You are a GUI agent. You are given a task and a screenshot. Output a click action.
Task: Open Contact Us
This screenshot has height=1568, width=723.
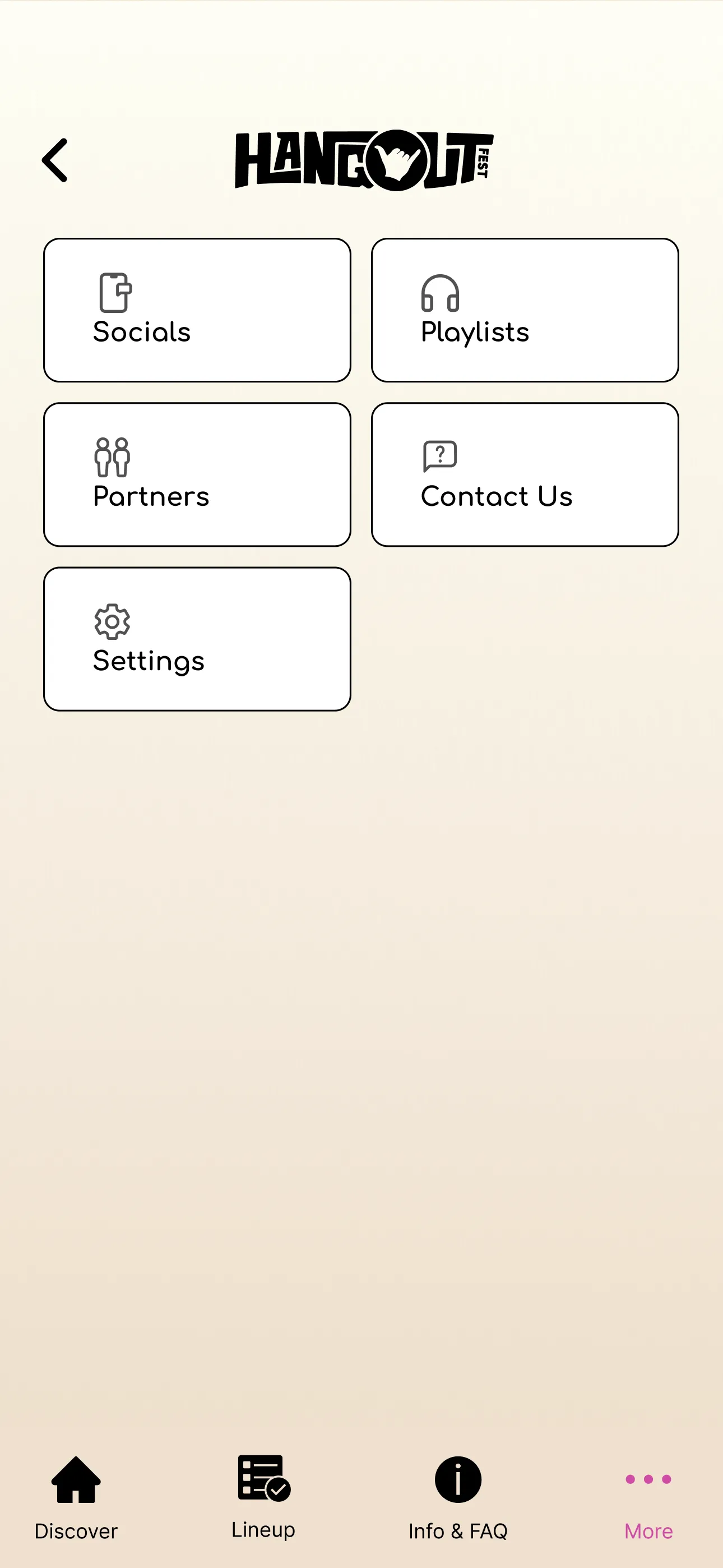[x=526, y=473]
